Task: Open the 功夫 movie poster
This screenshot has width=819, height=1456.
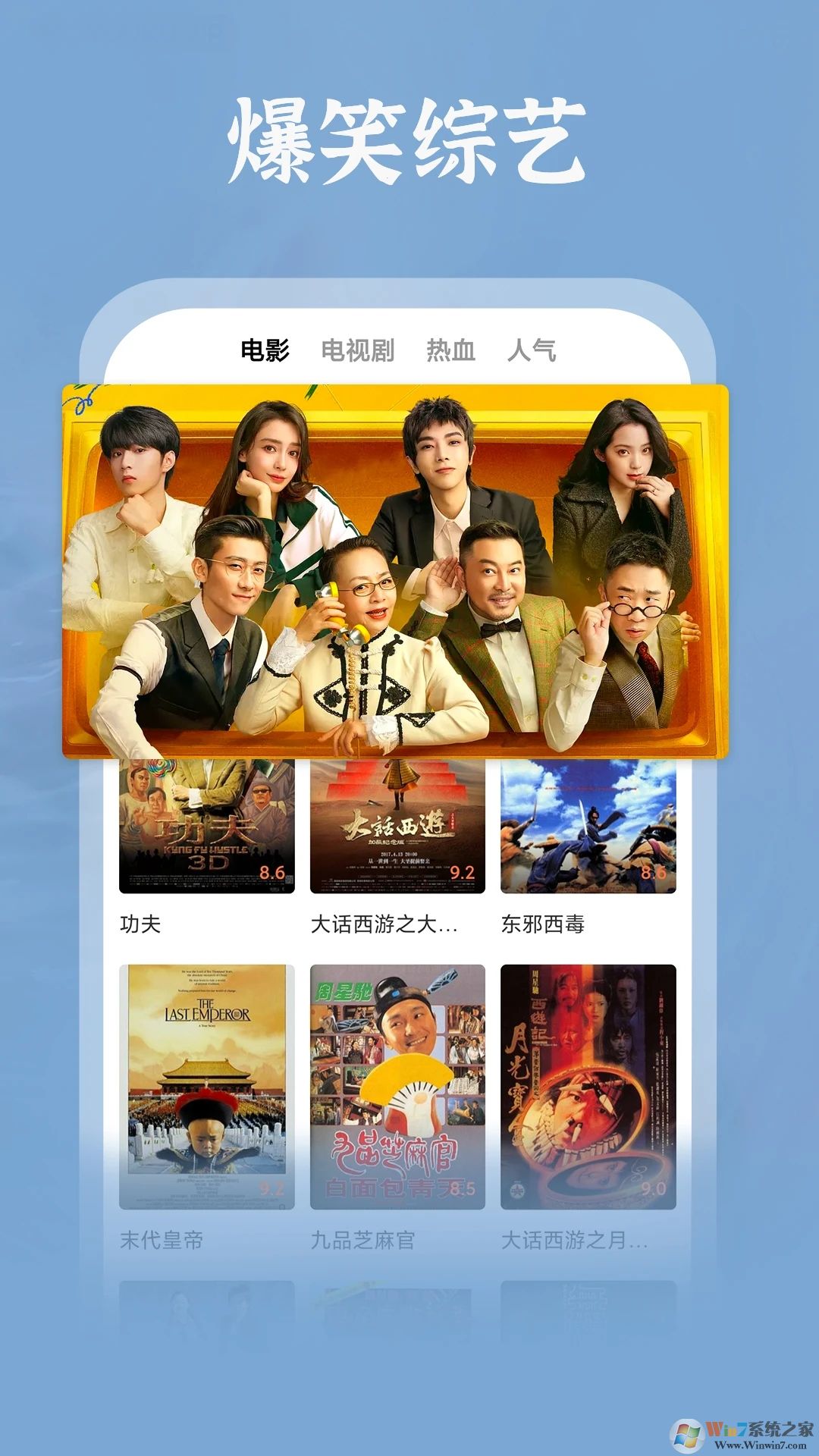Action: [x=206, y=827]
